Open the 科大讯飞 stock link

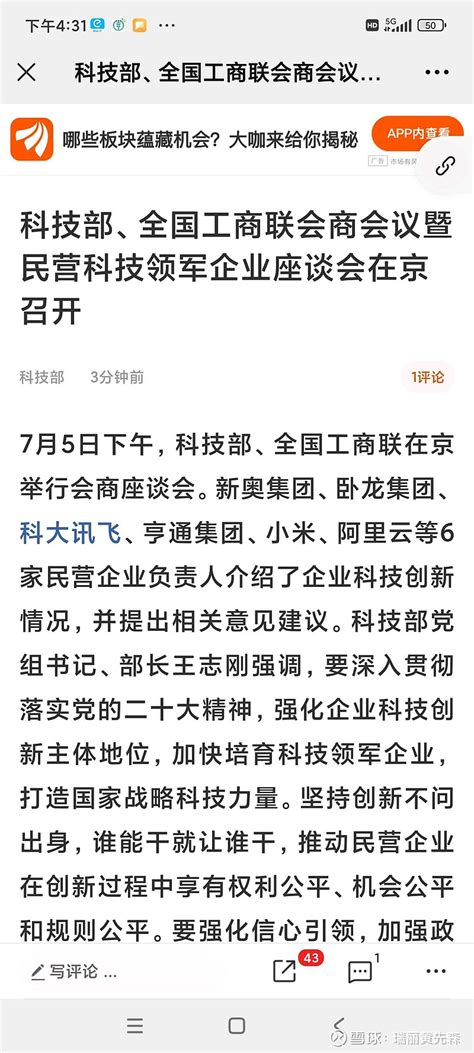point(70,535)
